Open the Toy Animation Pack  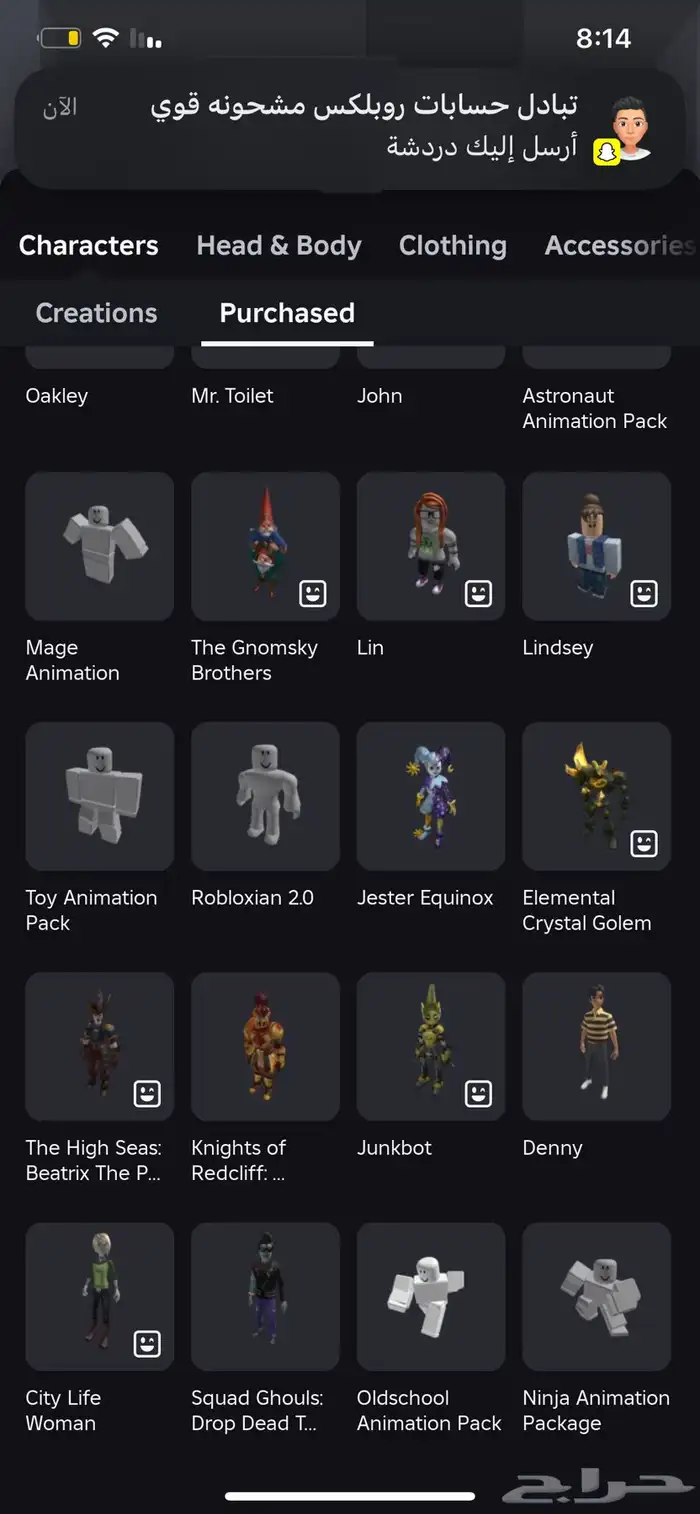coord(99,796)
